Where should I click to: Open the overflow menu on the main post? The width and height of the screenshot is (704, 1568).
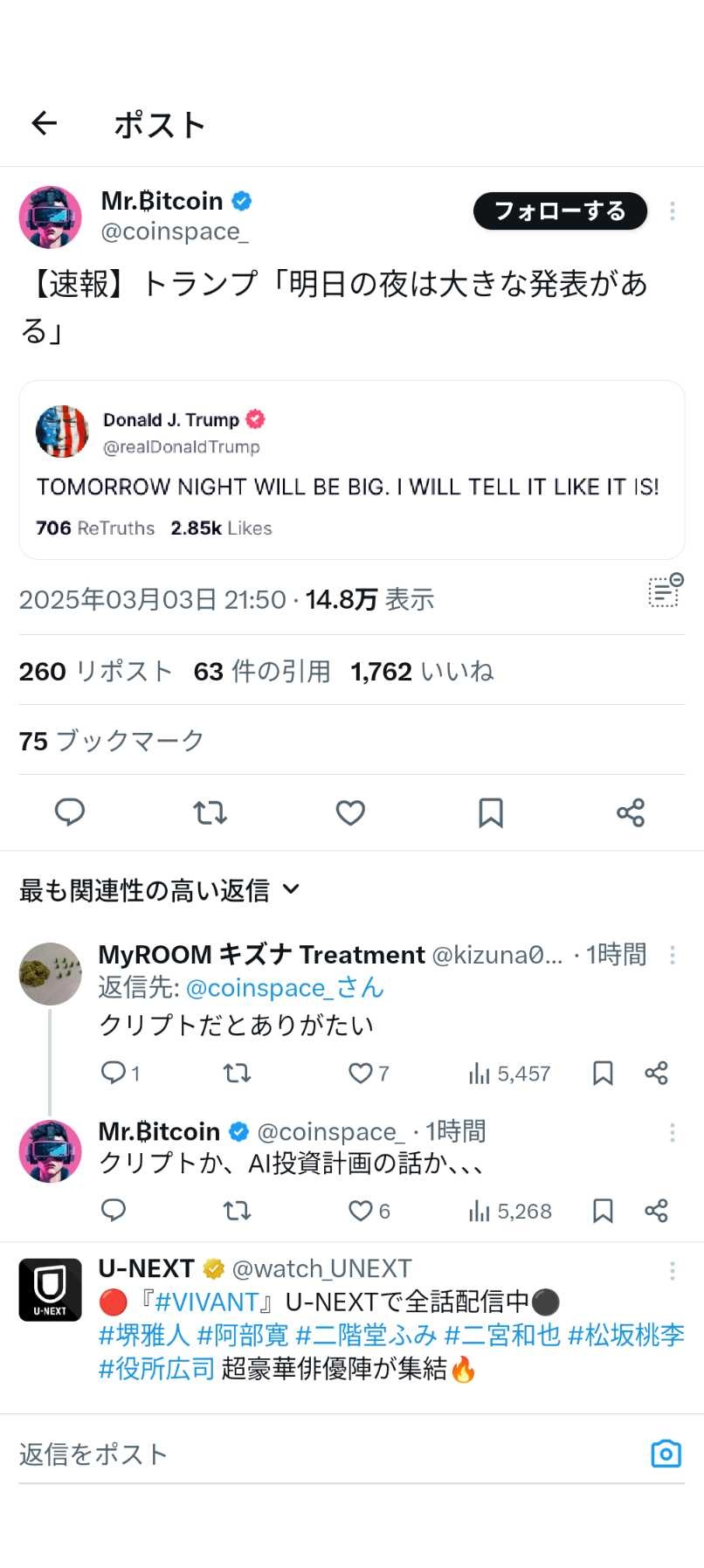pyautogui.click(x=672, y=211)
